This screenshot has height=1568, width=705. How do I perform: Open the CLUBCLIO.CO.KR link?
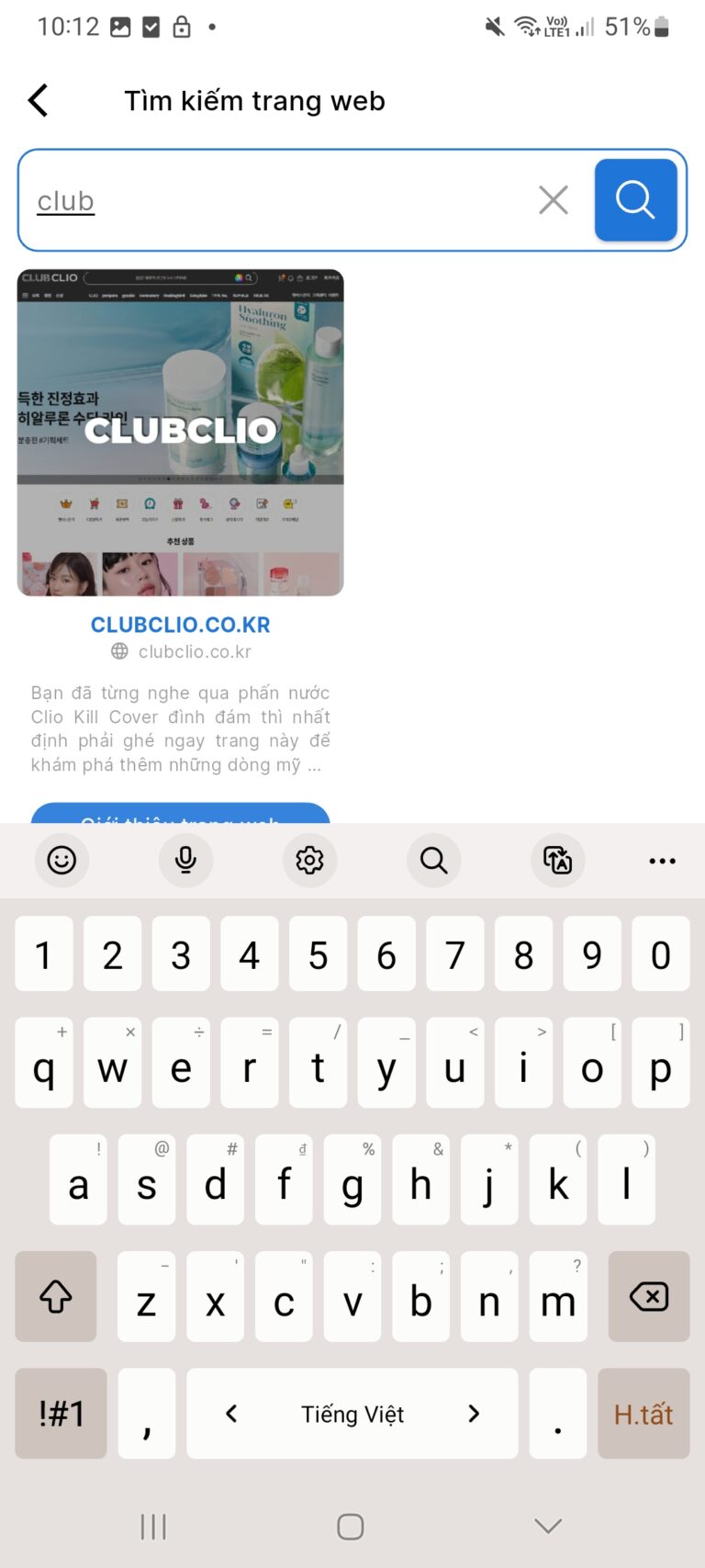(x=181, y=625)
